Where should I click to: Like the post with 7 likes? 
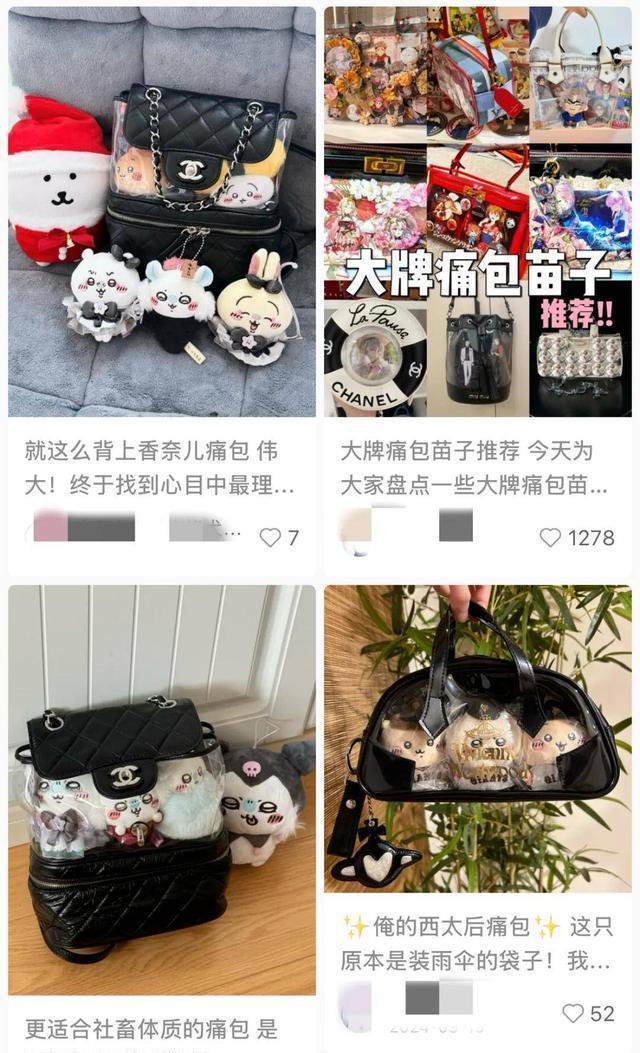coord(270,537)
